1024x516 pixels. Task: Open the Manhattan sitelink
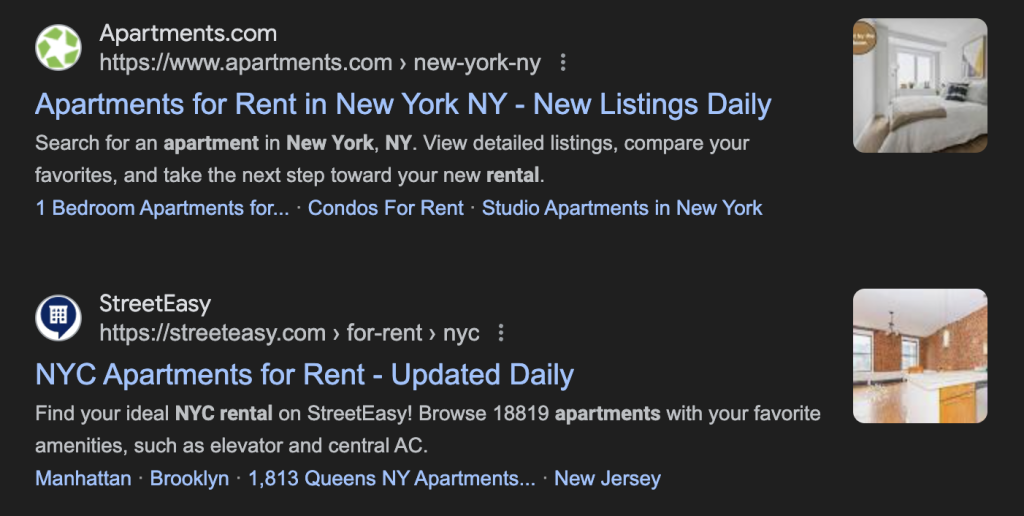(83, 478)
